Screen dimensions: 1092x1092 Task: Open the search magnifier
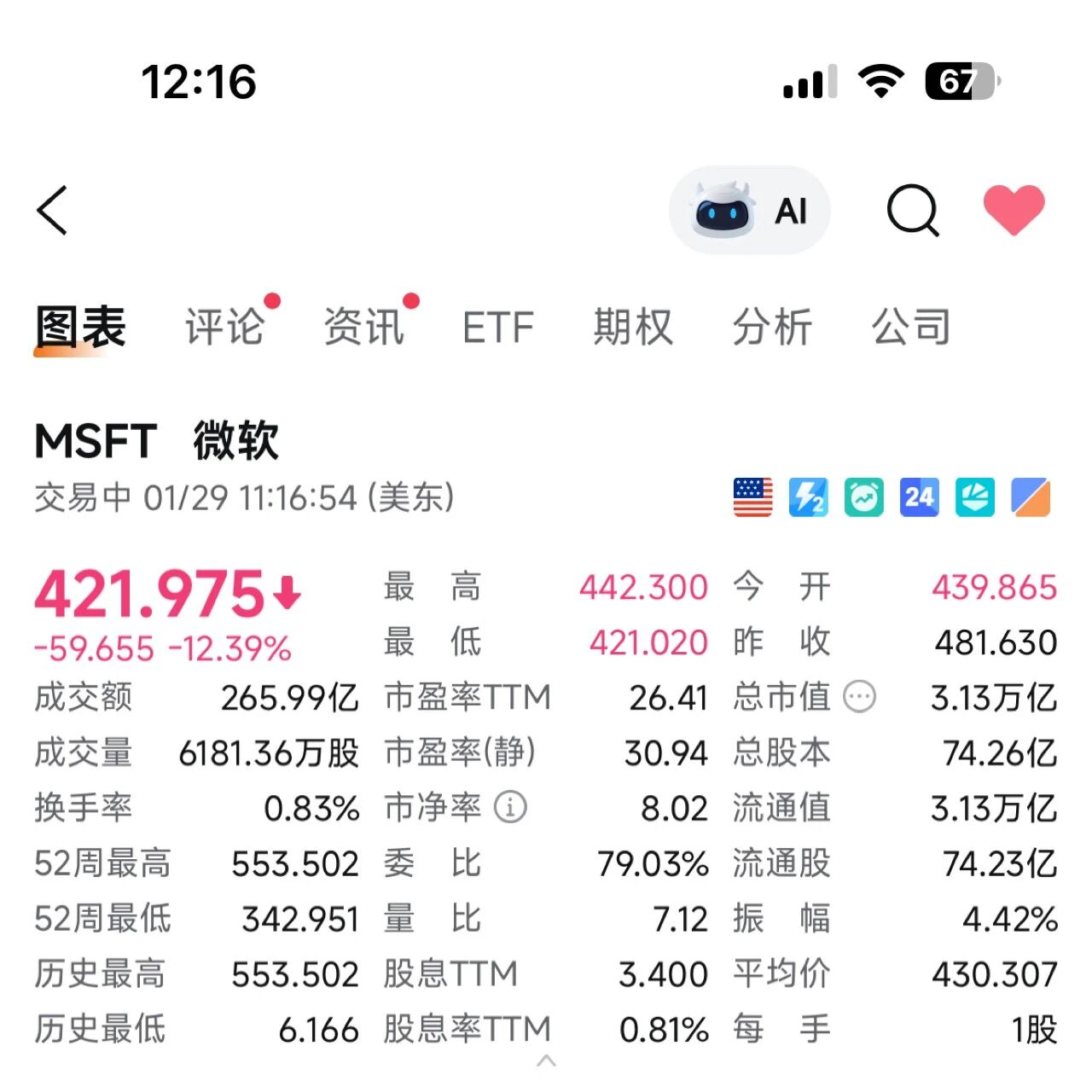913,210
